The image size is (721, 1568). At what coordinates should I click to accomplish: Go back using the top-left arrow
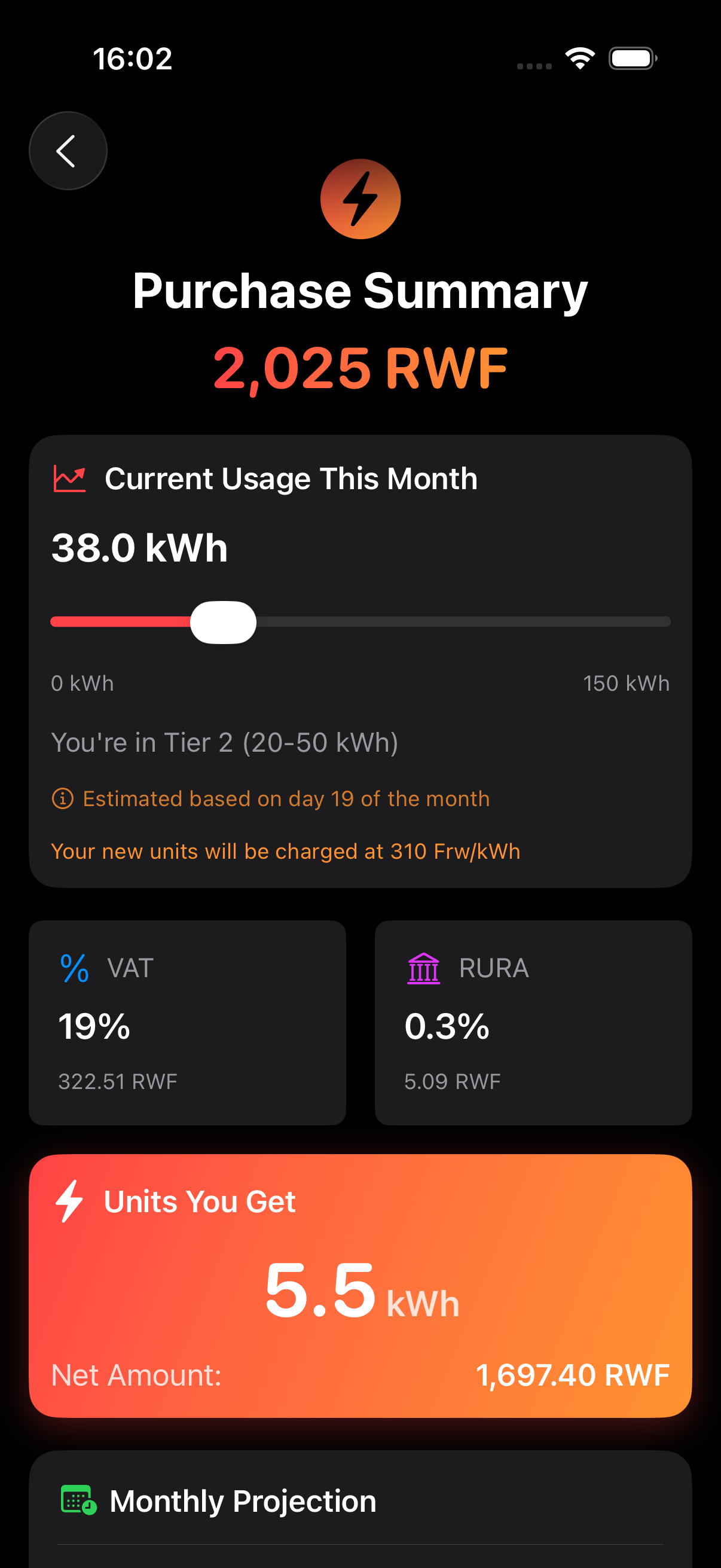coord(68,150)
